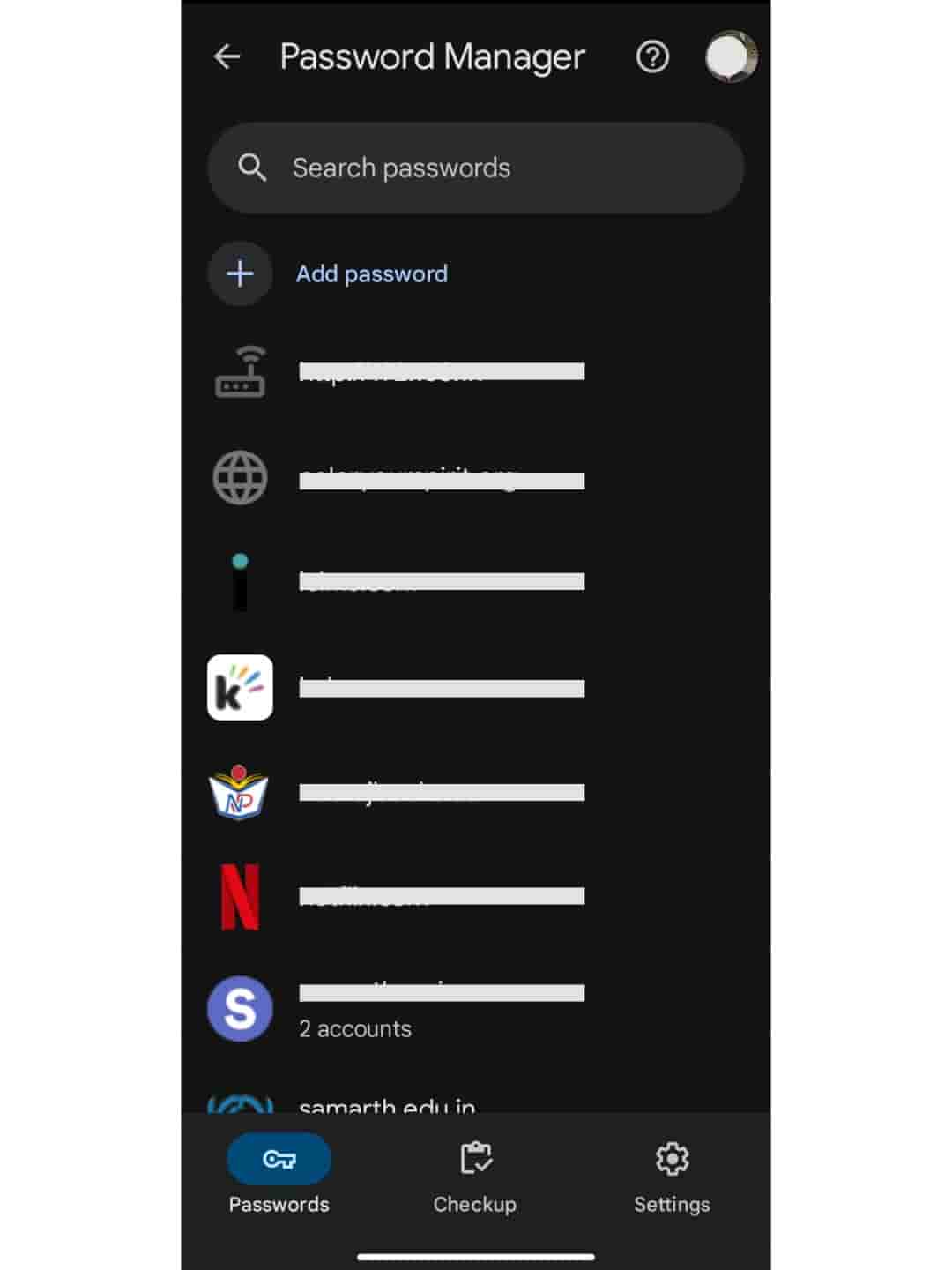952x1270 pixels.
Task: Open the Netflix saved password entry
Action: coord(441,897)
